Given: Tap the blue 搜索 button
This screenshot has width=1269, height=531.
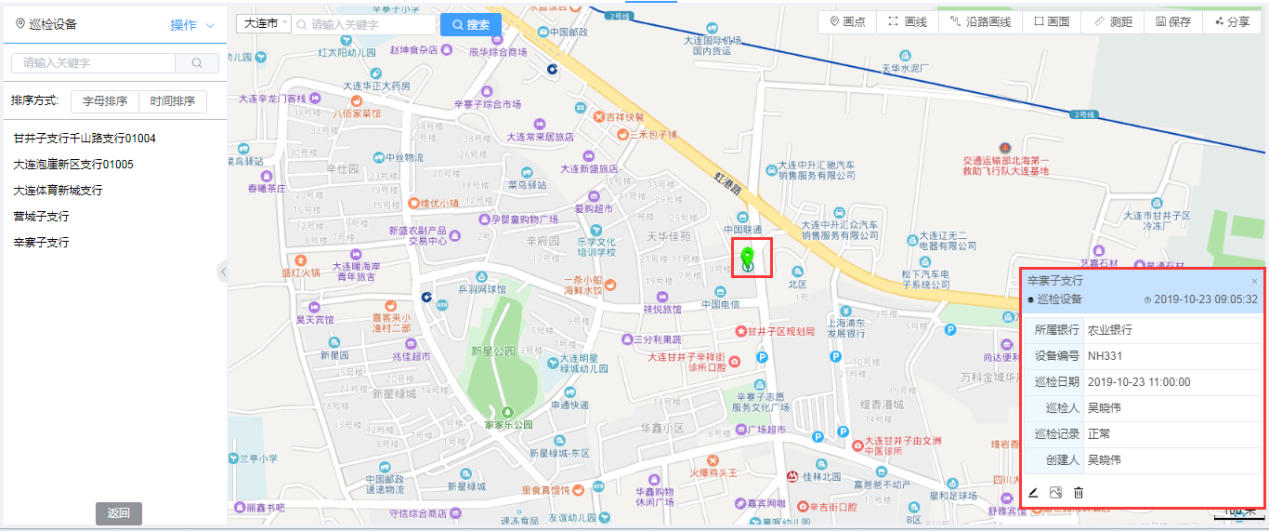Looking at the screenshot, I should (470, 24).
